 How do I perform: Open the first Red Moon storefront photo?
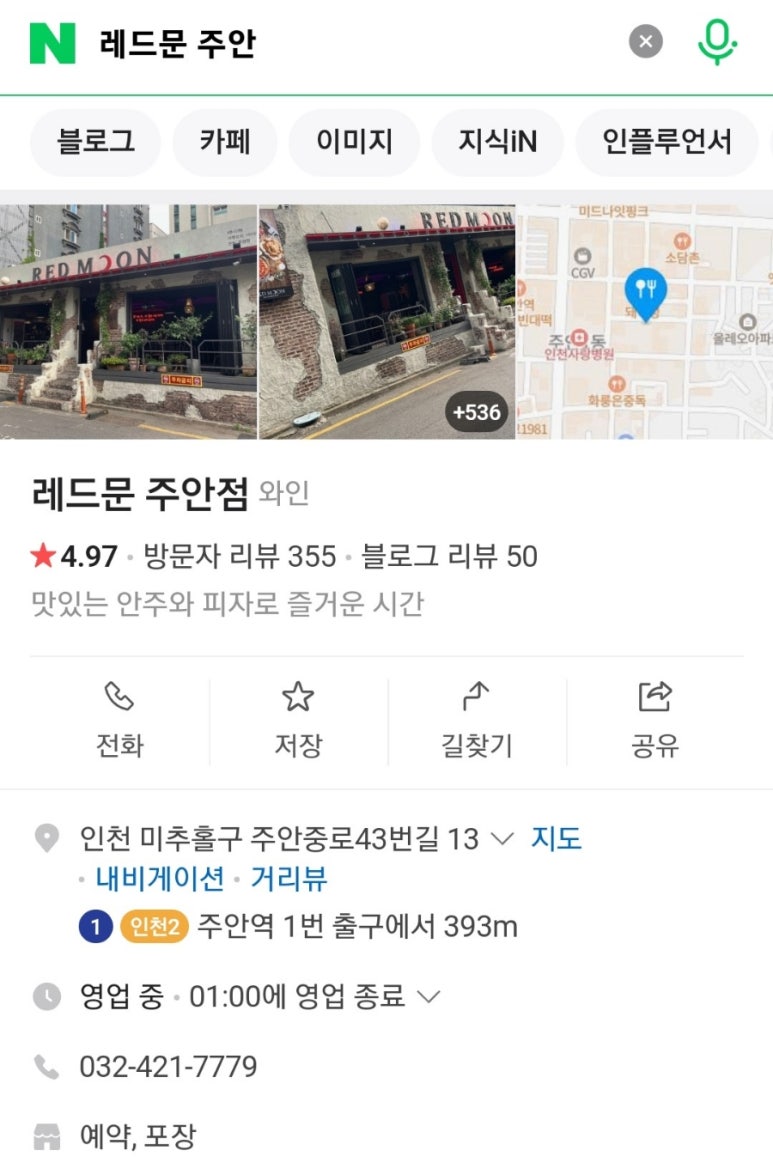[128, 322]
